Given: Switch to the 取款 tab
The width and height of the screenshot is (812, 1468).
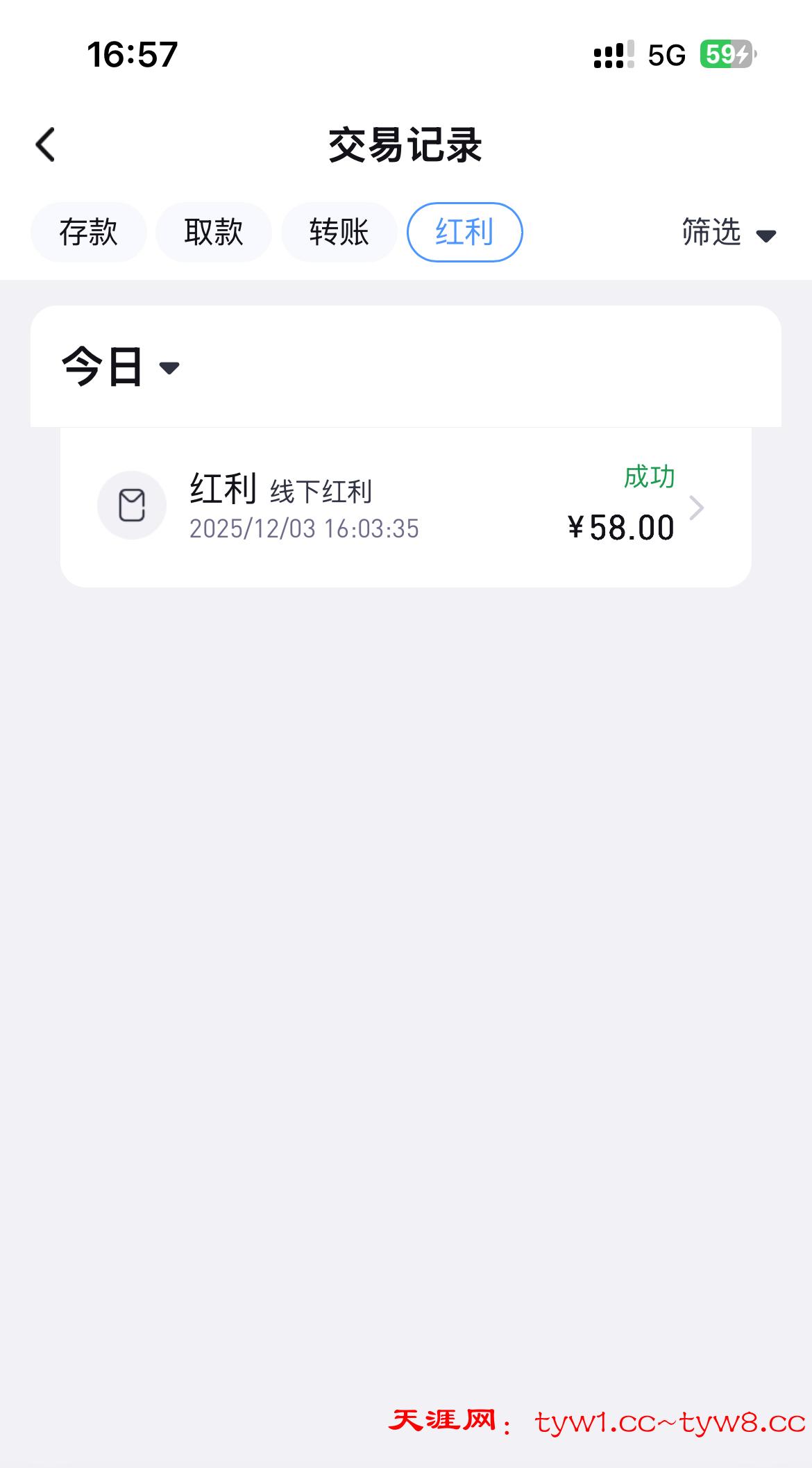Looking at the screenshot, I should (214, 232).
